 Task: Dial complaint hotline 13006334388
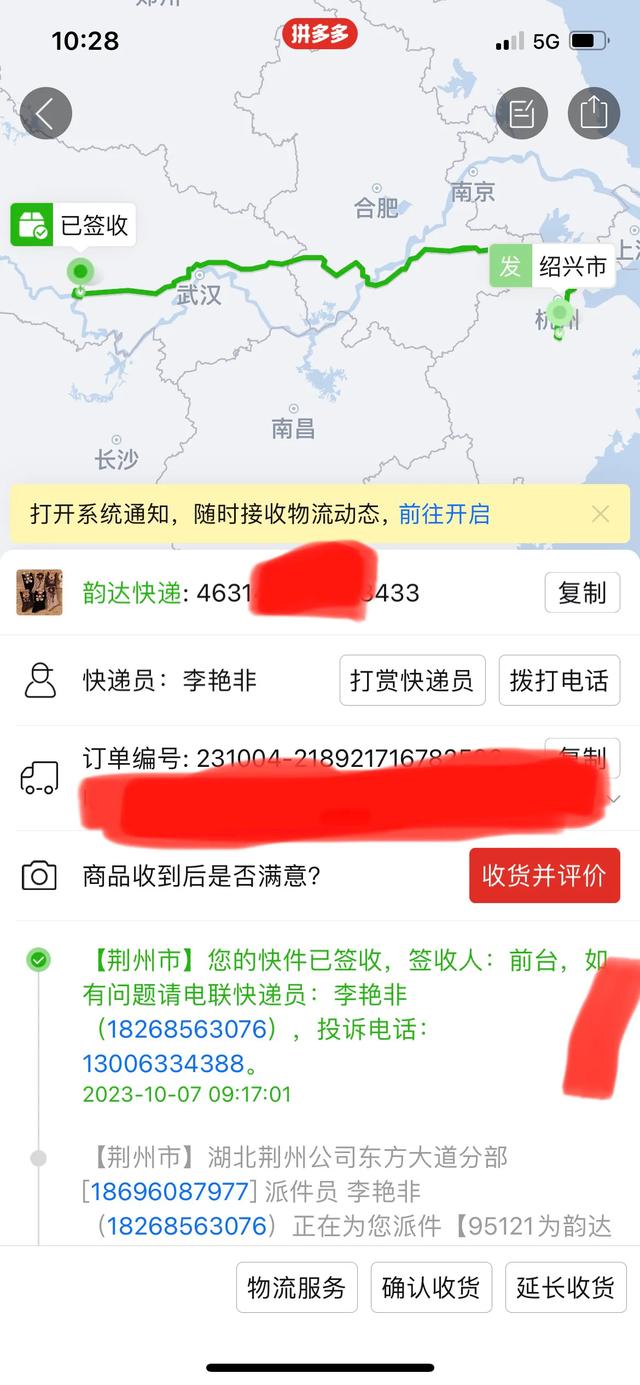coord(163,1062)
